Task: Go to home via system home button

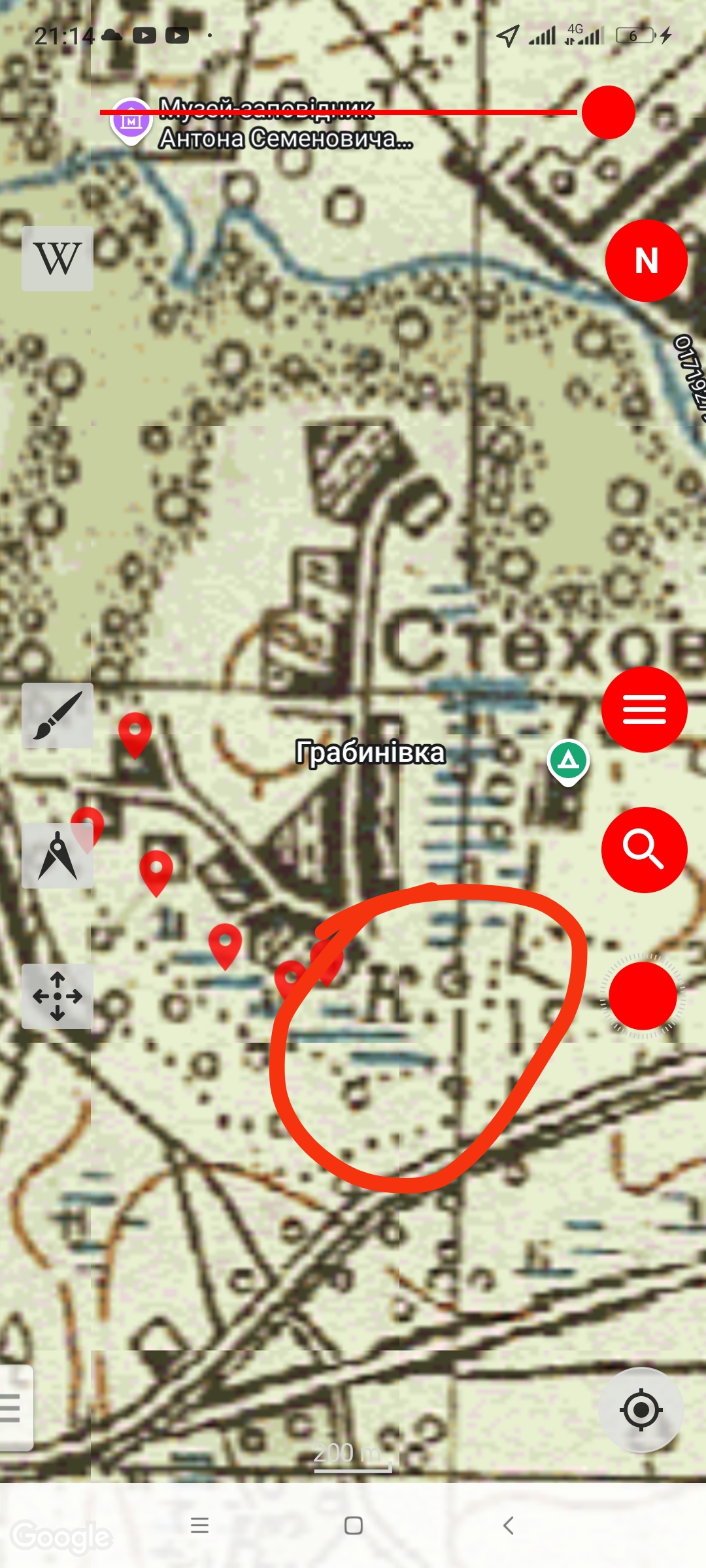Action: pos(353,1526)
